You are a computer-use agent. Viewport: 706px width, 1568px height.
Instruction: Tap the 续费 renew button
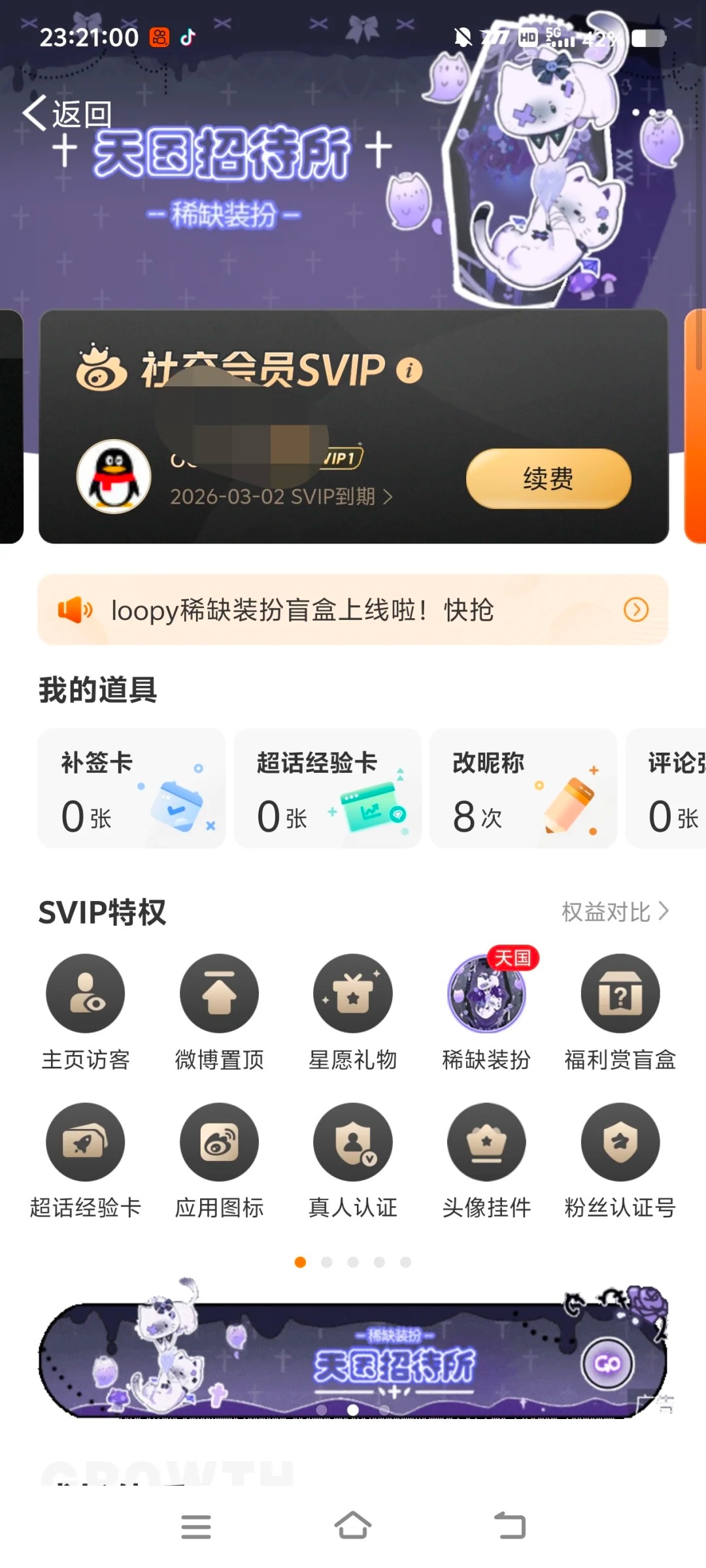point(548,479)
